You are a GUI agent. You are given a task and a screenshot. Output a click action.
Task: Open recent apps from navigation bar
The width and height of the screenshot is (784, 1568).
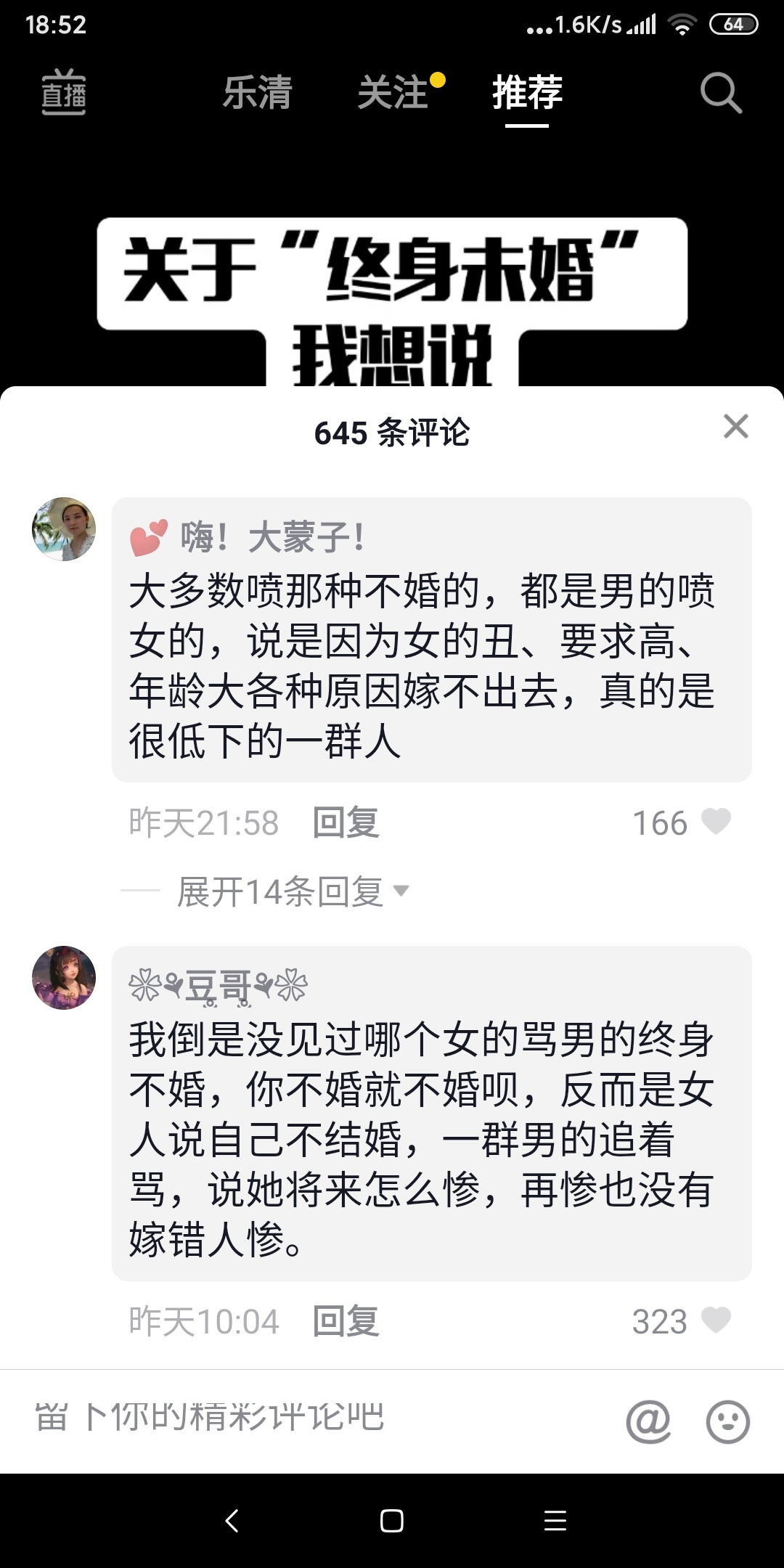pos(555,1521)
